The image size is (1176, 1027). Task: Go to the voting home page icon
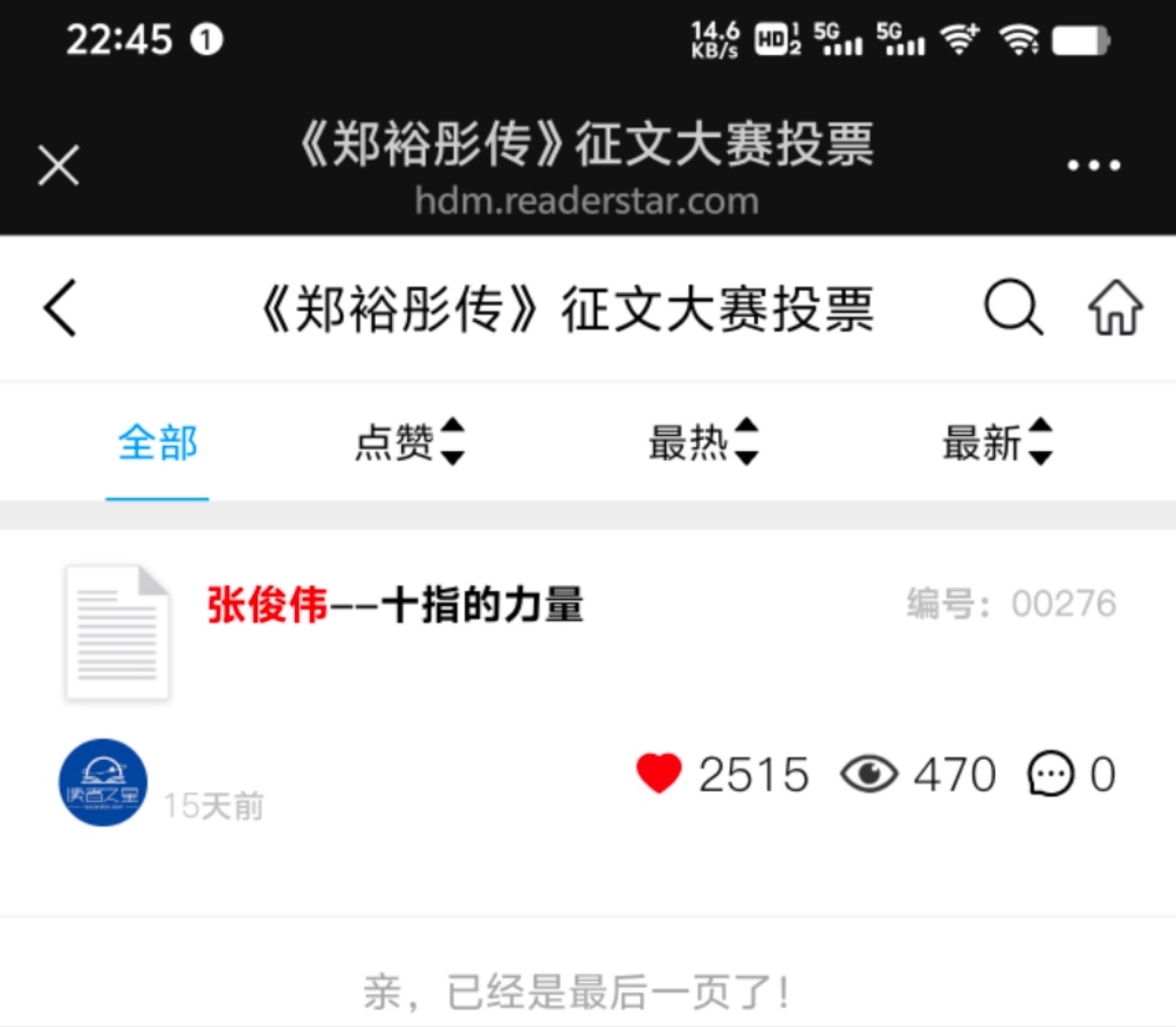coord(1114,307)
